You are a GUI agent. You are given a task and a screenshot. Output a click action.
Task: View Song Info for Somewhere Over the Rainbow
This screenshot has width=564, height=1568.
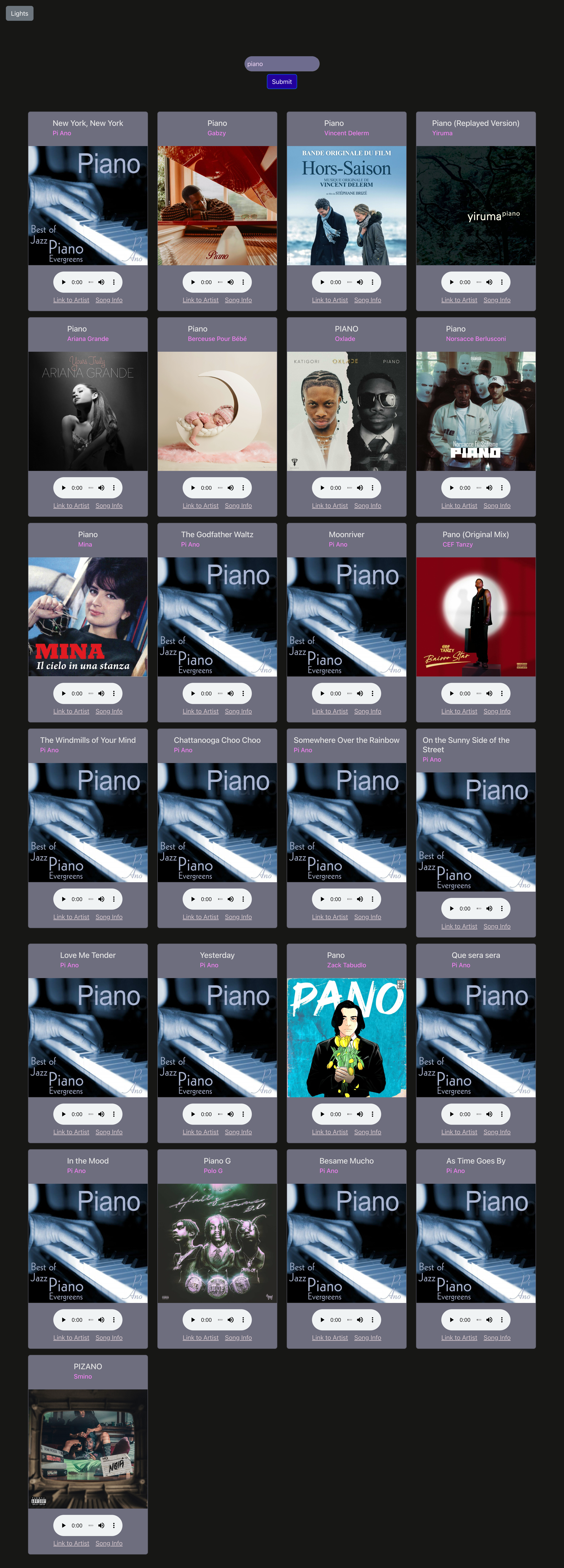367,917
